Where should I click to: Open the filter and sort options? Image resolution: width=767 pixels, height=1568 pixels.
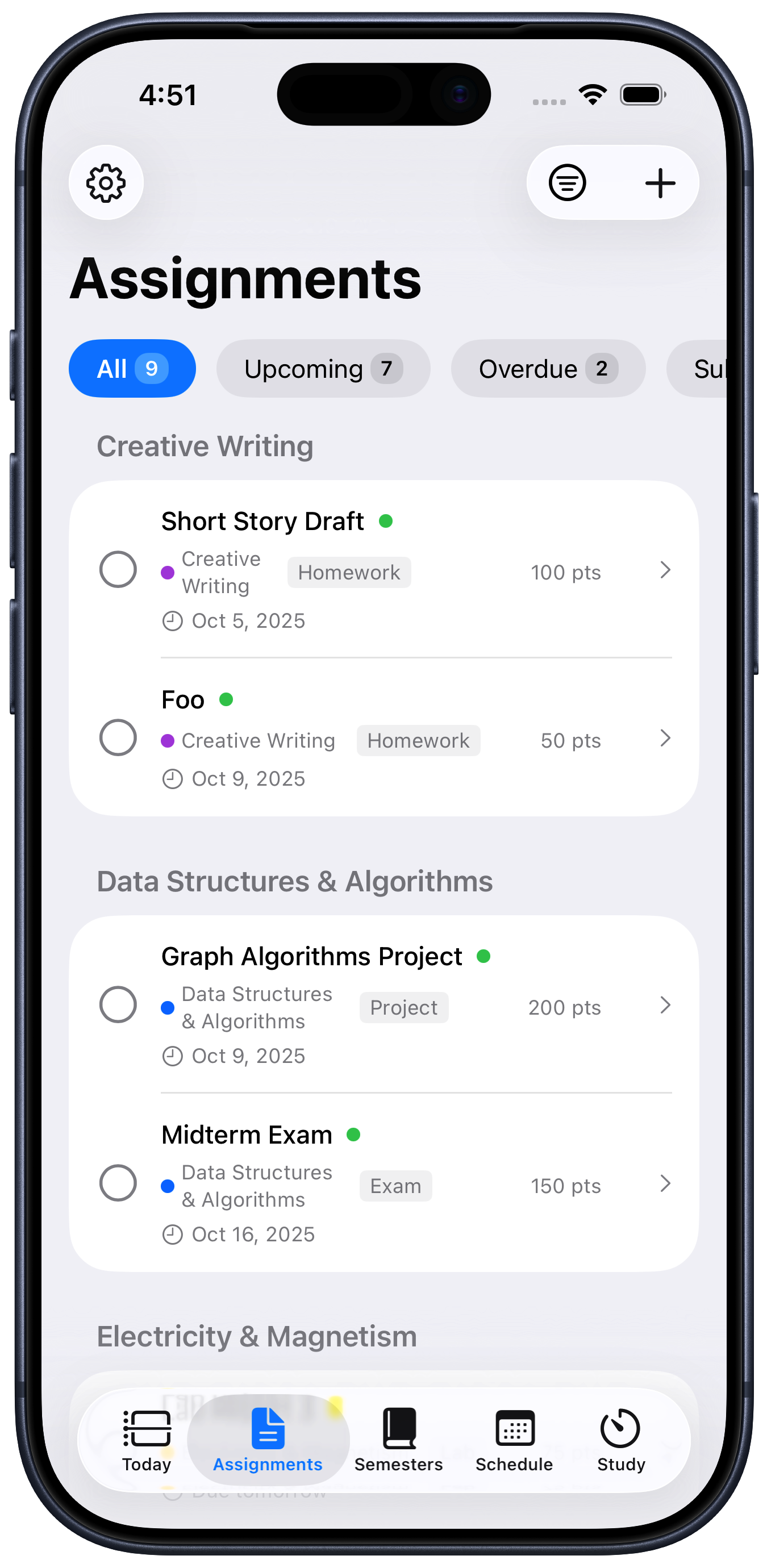[x=567, y=182]
